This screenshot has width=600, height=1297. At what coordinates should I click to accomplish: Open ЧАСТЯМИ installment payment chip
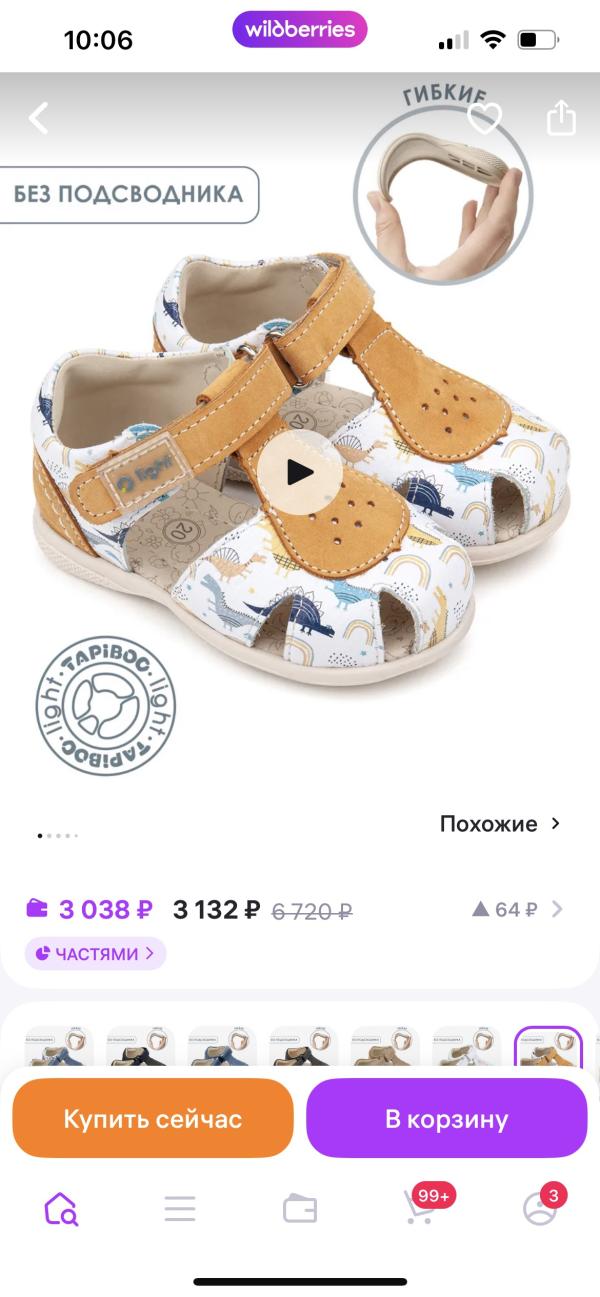click(96, 953)
